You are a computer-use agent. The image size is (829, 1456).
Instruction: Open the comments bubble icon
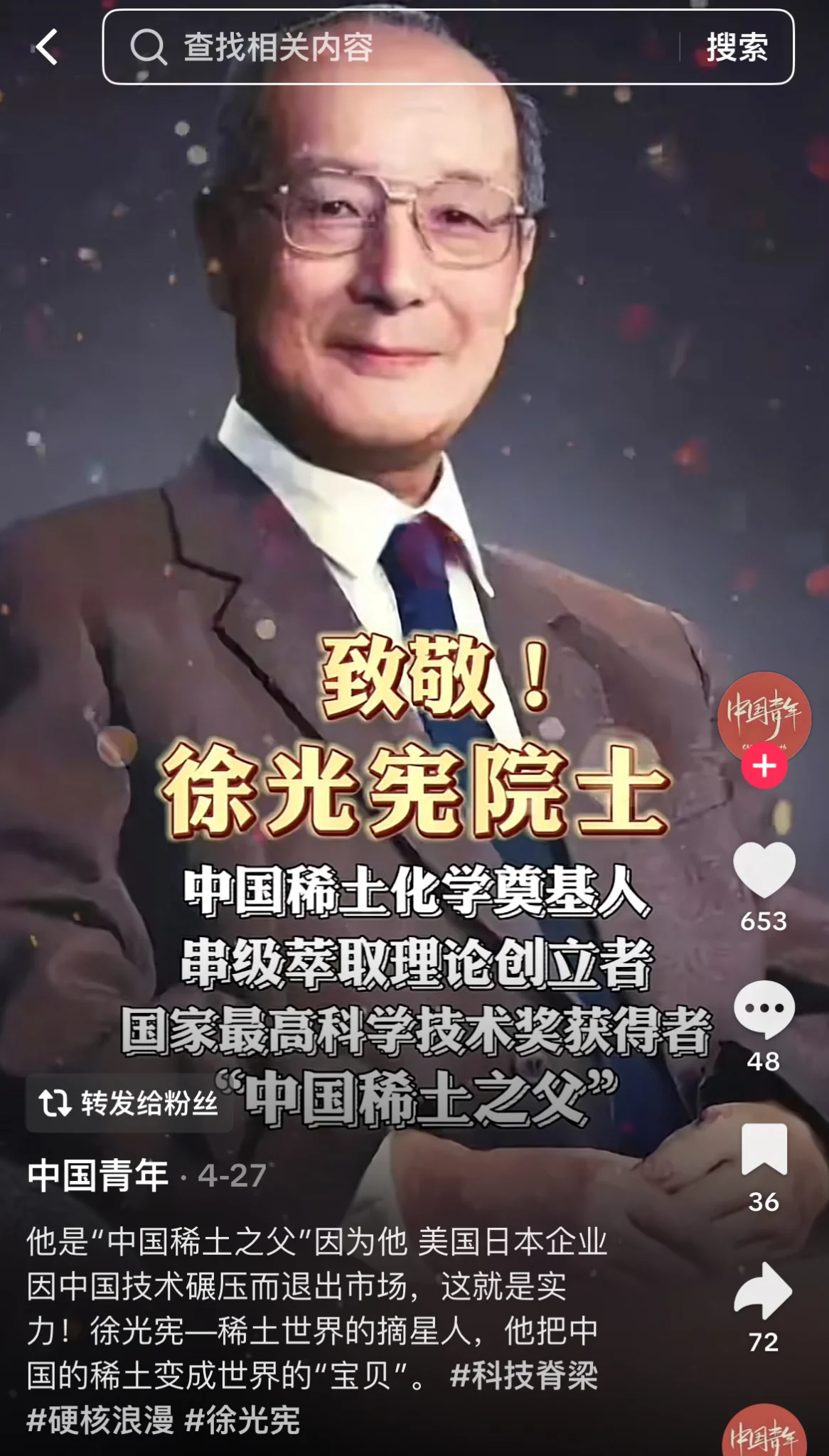(764, 1010)
